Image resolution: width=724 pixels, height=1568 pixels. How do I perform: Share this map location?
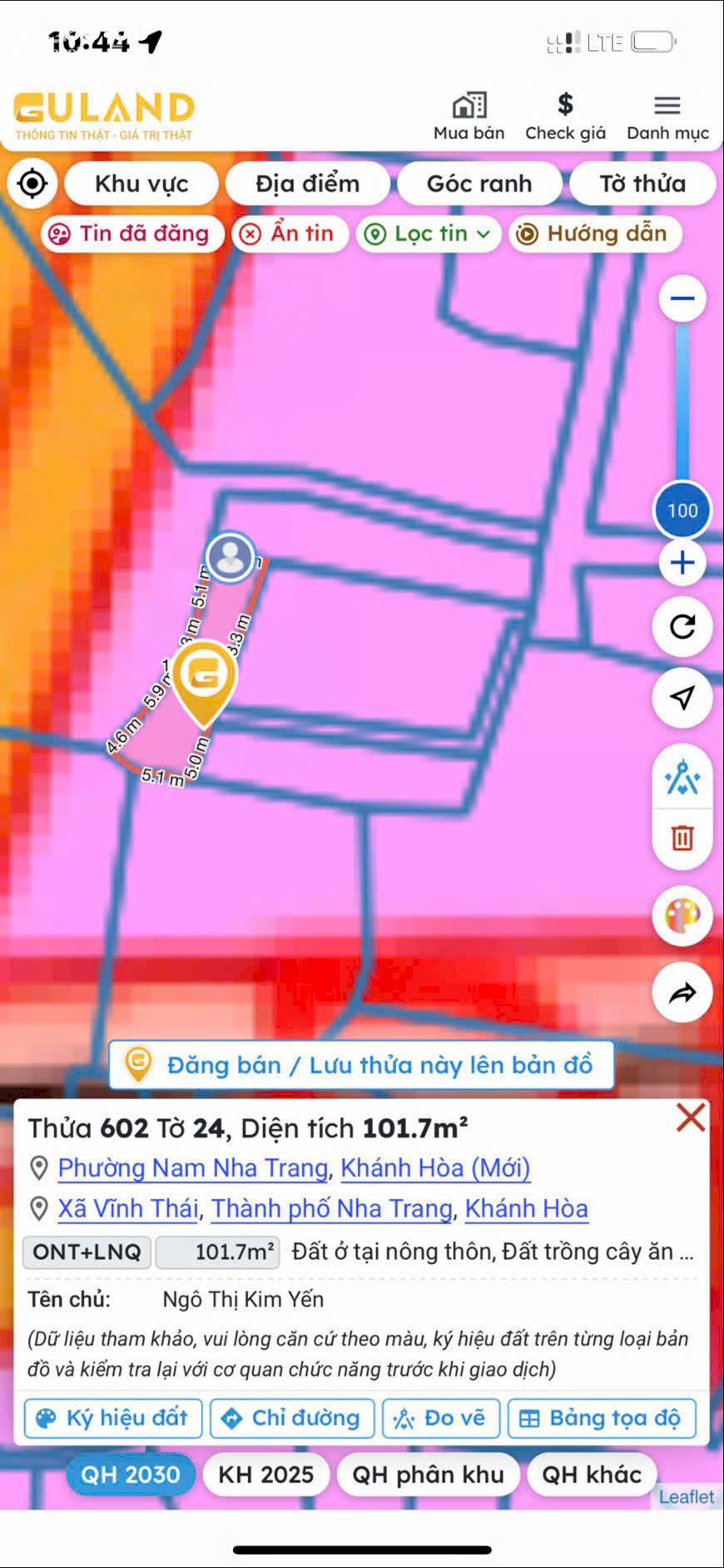pos(682,993)
